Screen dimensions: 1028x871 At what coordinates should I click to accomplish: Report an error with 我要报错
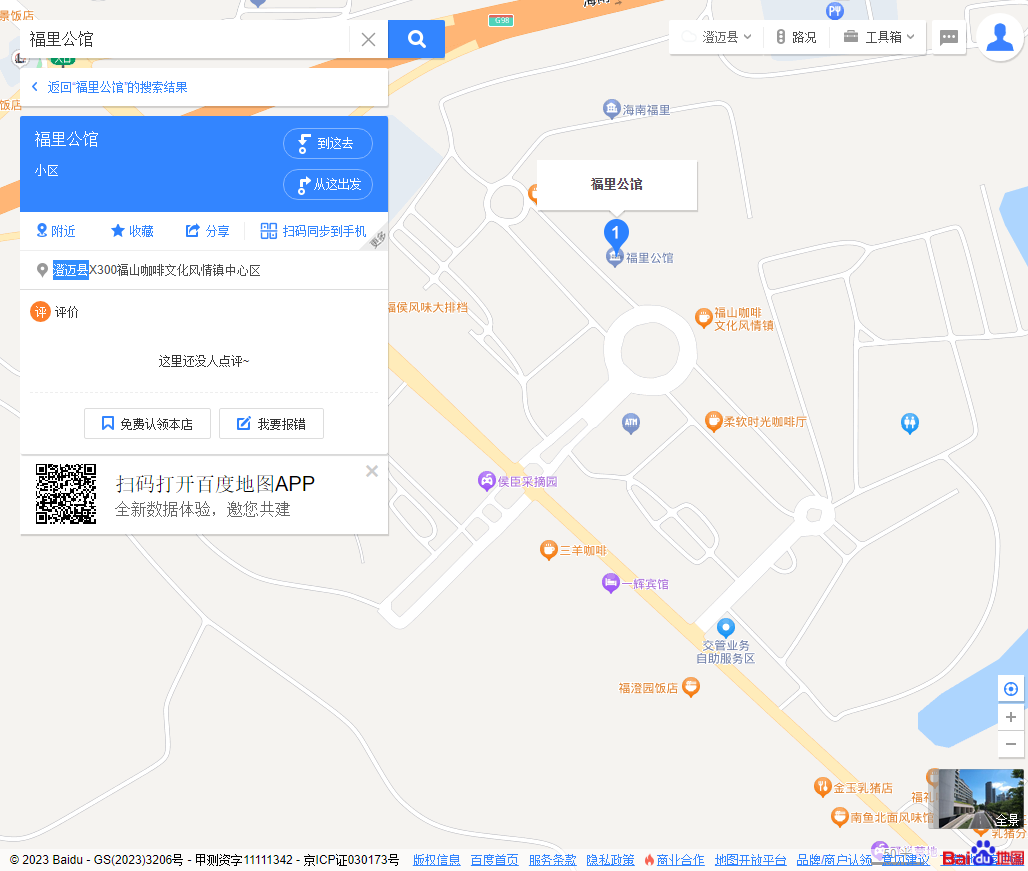pos(271,424)
